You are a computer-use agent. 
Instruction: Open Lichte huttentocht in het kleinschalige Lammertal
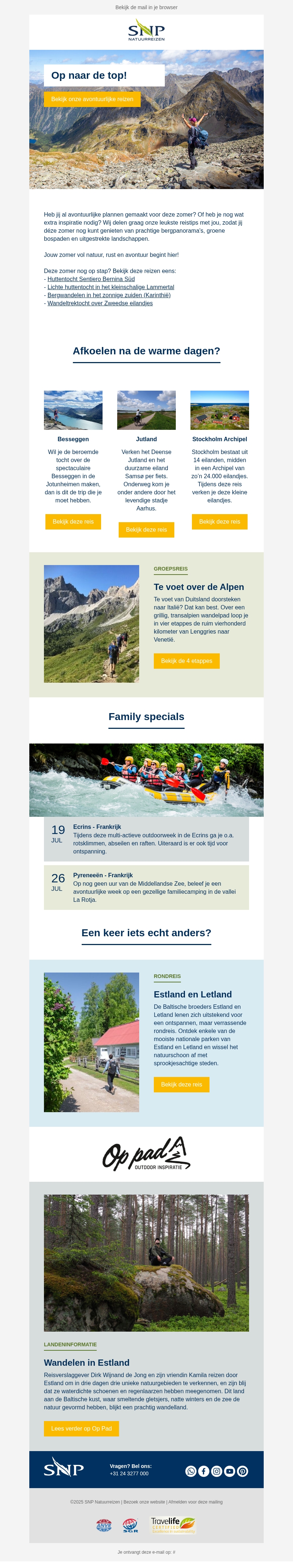pos(111,287)
